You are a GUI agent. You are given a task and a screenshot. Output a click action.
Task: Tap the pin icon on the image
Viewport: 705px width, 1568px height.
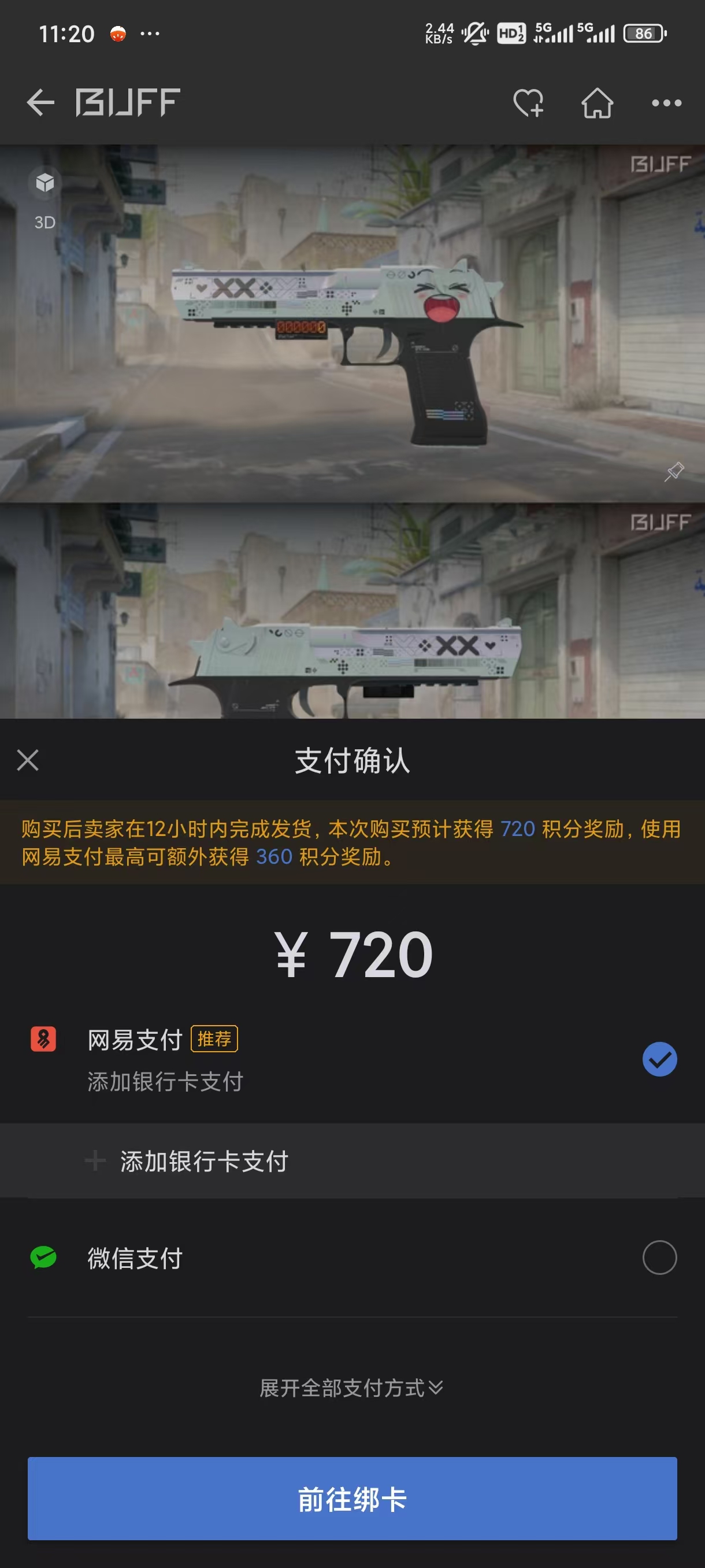673,472
